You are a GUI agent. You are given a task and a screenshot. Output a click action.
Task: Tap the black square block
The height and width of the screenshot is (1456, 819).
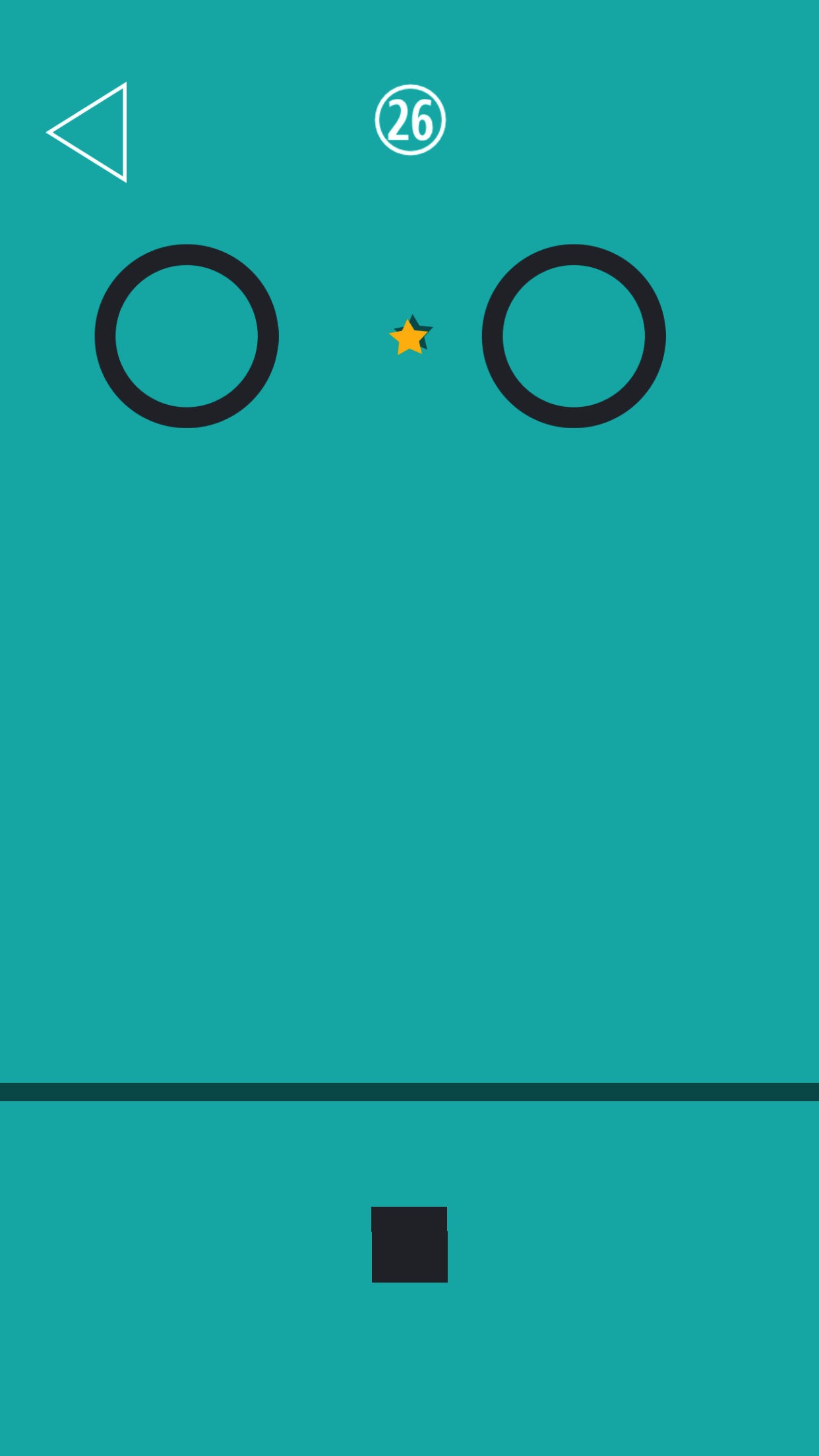[x=409, y=1244]
